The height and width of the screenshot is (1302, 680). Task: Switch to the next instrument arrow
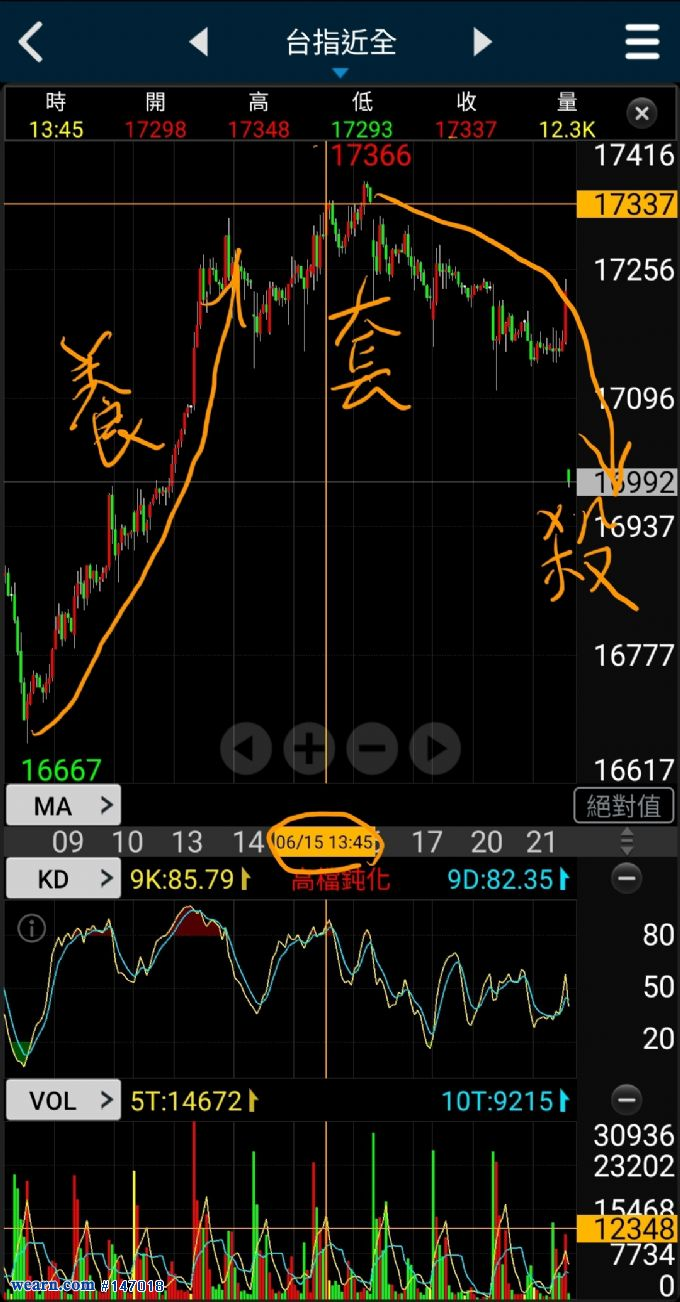tap(482, 42)
